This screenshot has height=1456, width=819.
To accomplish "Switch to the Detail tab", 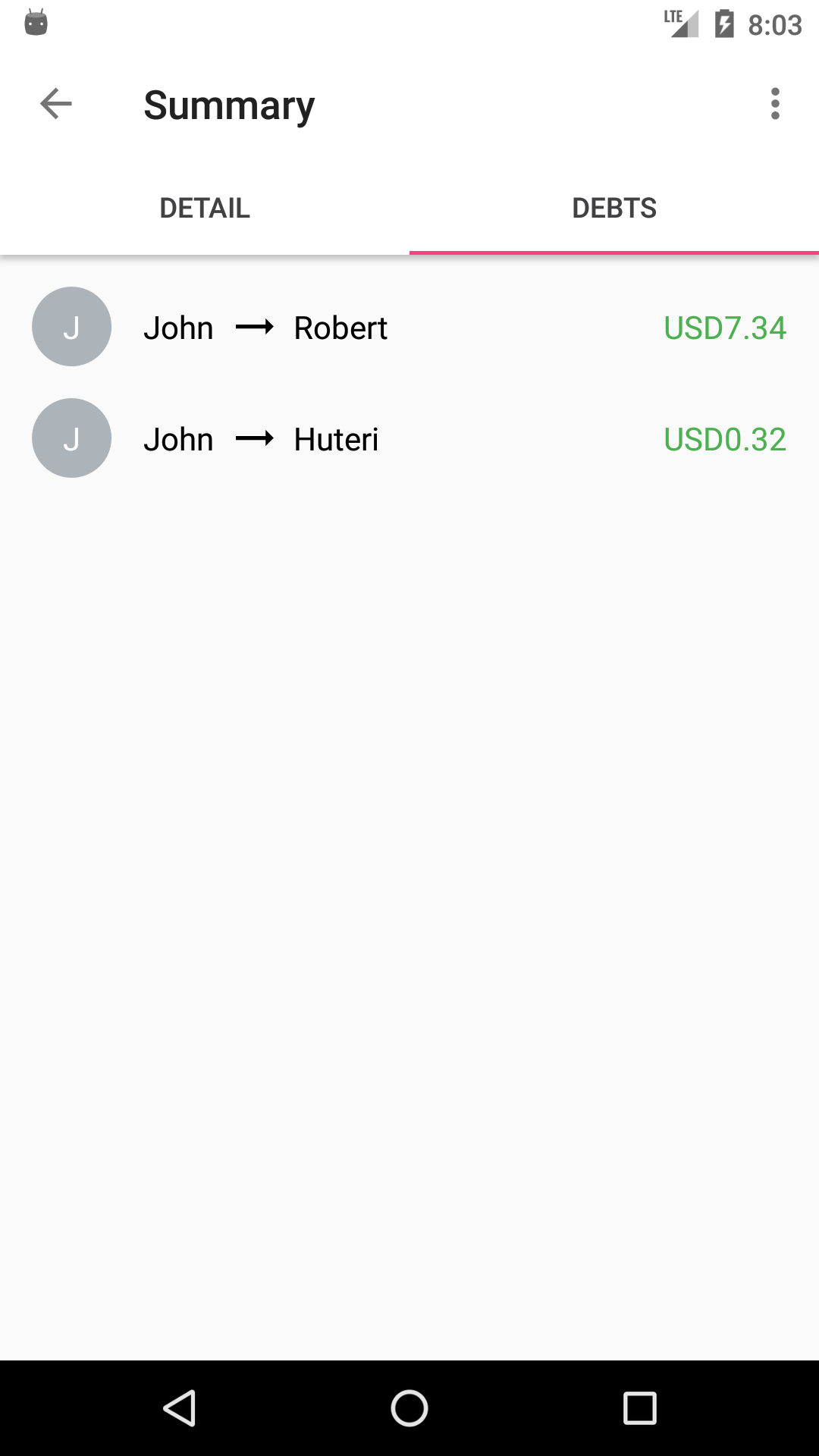I will 205,208.
